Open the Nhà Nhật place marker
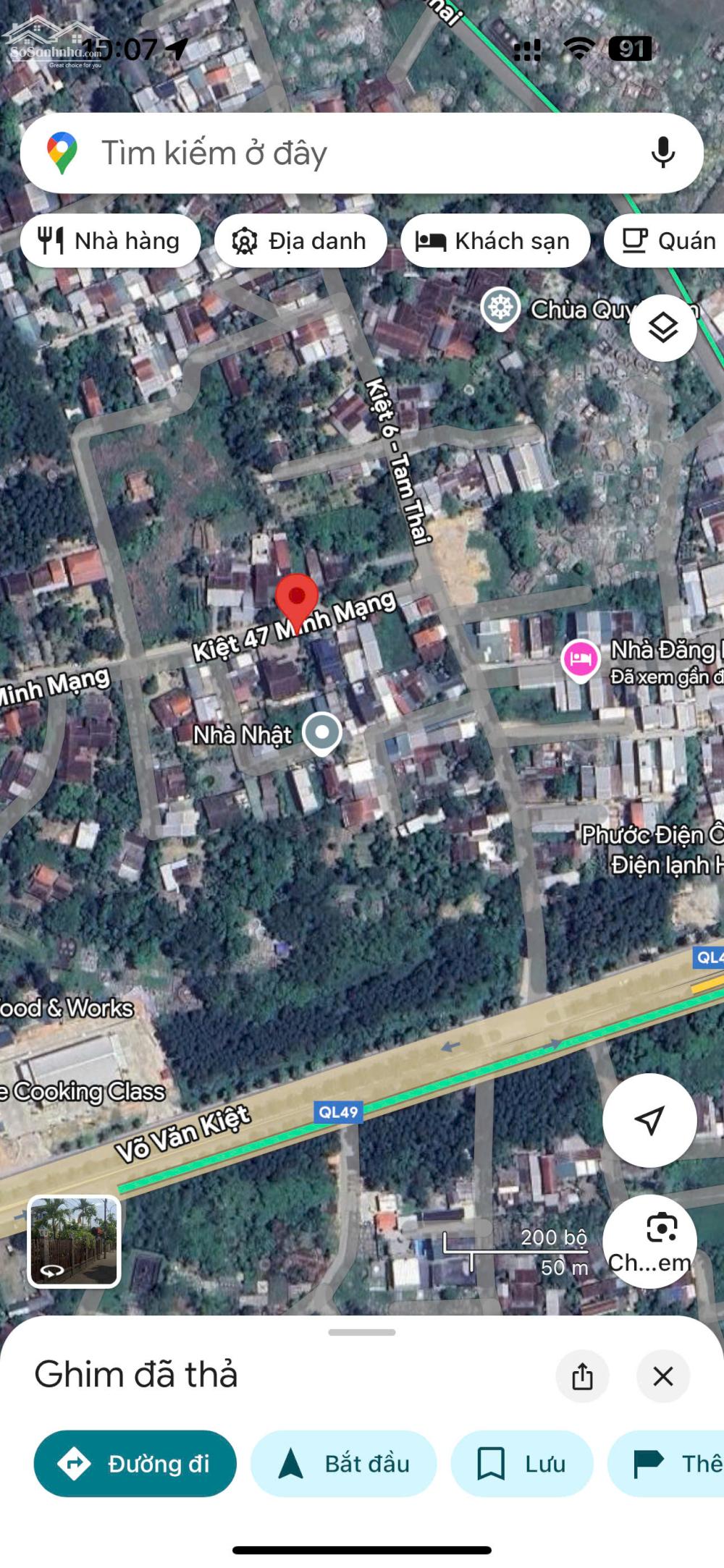 322,732
